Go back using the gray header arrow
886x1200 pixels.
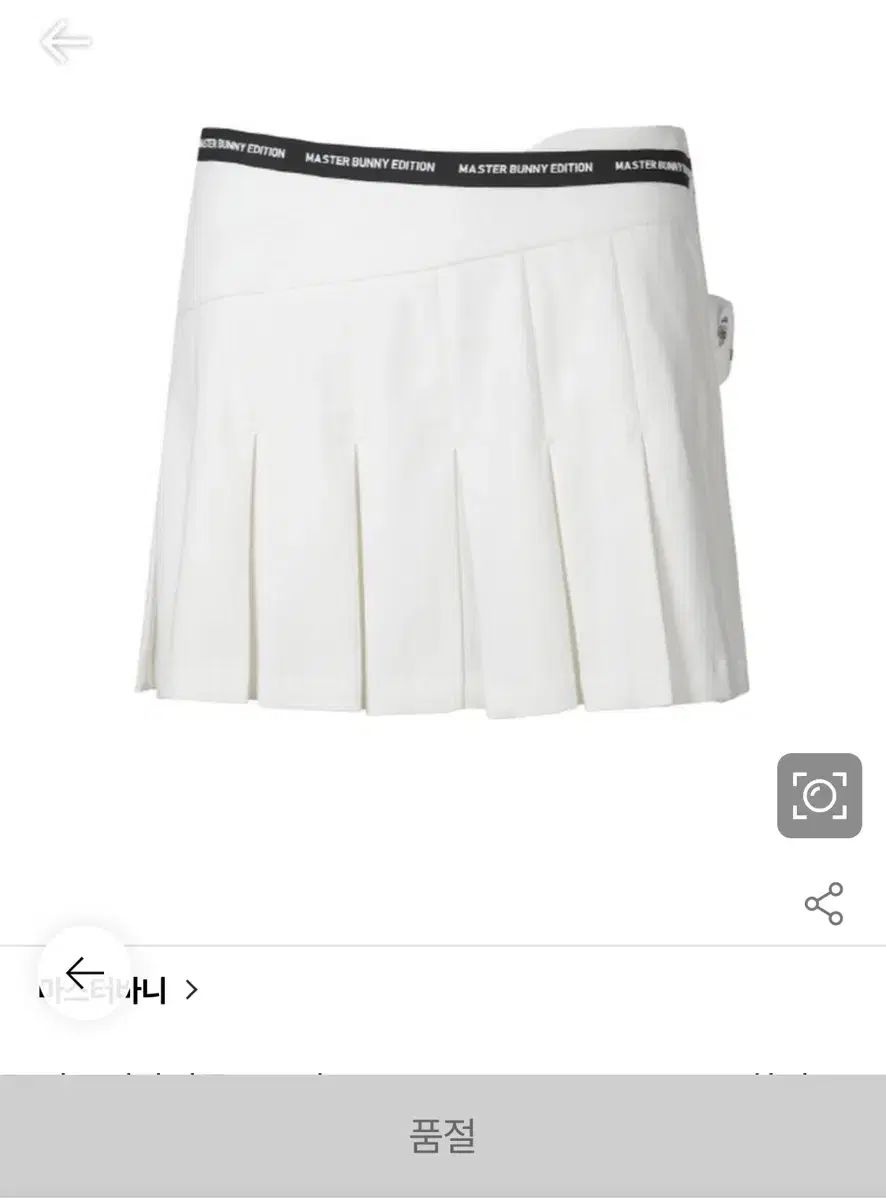pos(66,42)
